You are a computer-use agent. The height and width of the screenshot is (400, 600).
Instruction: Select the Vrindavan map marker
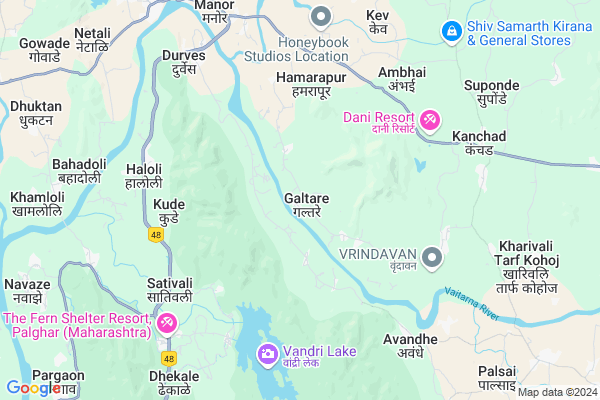(x=433, y=257)
